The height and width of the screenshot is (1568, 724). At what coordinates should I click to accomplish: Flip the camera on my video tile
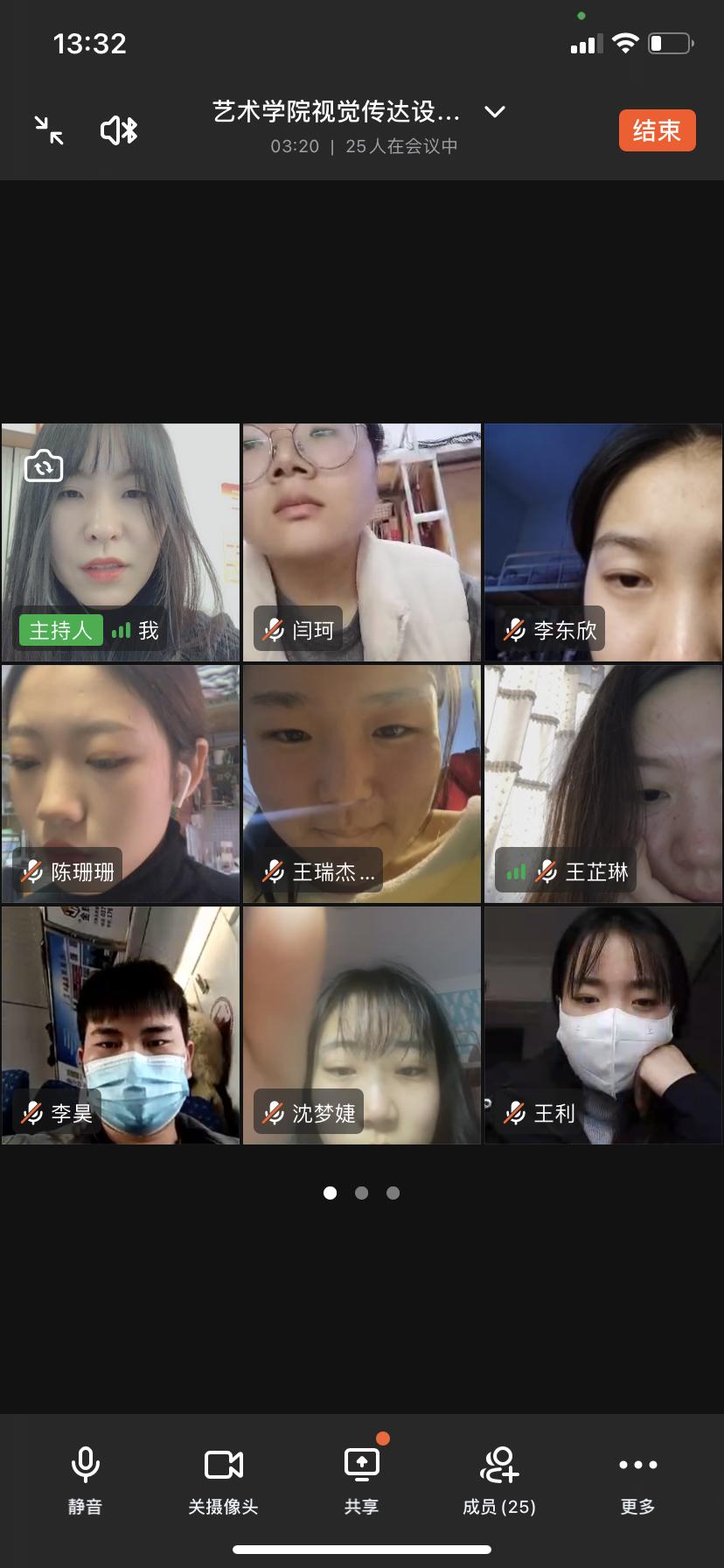[x=44, y=465]
